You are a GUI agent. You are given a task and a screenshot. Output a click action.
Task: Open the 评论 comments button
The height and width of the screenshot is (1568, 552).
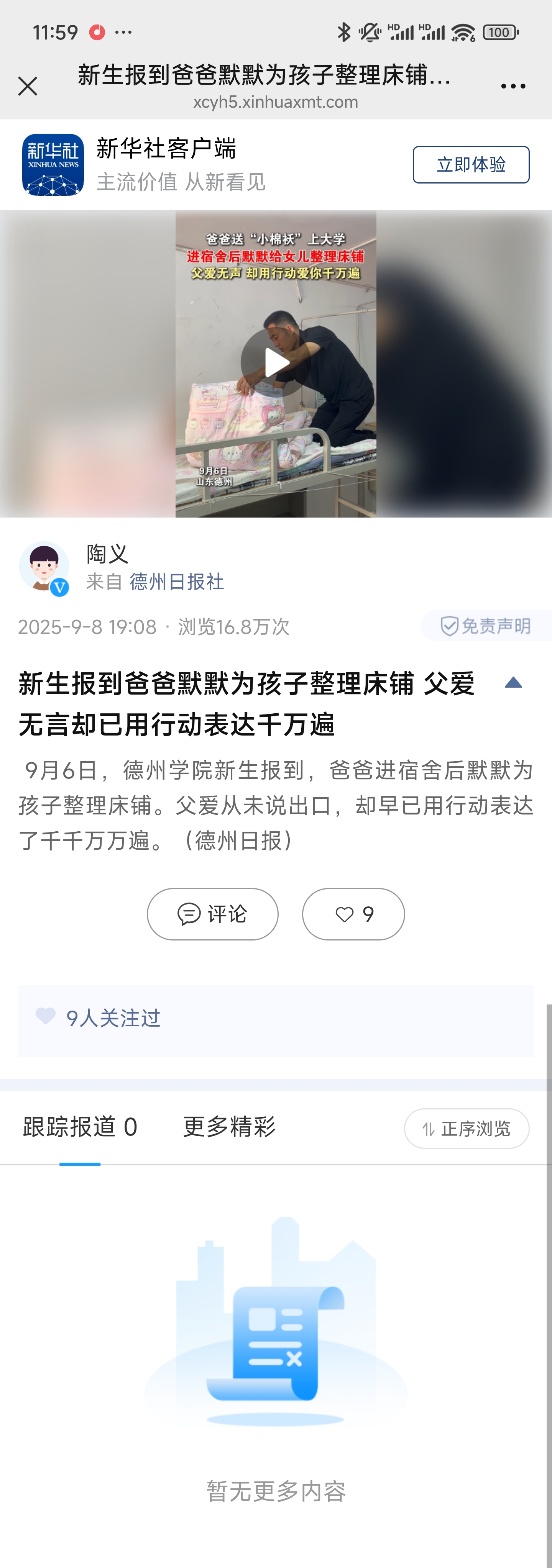(x=212, y=914)
